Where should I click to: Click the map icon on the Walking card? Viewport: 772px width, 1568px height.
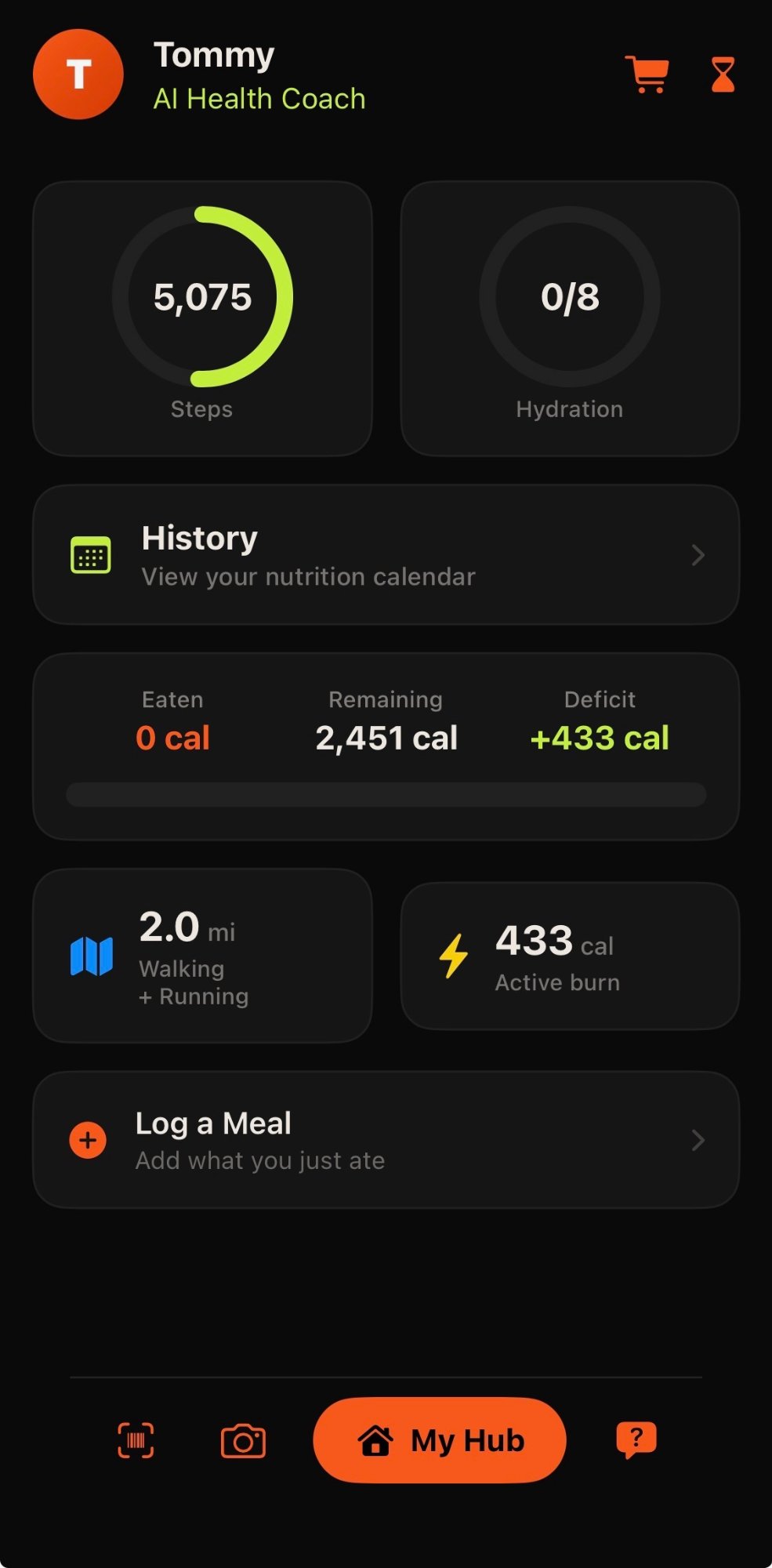click(92, 955)
